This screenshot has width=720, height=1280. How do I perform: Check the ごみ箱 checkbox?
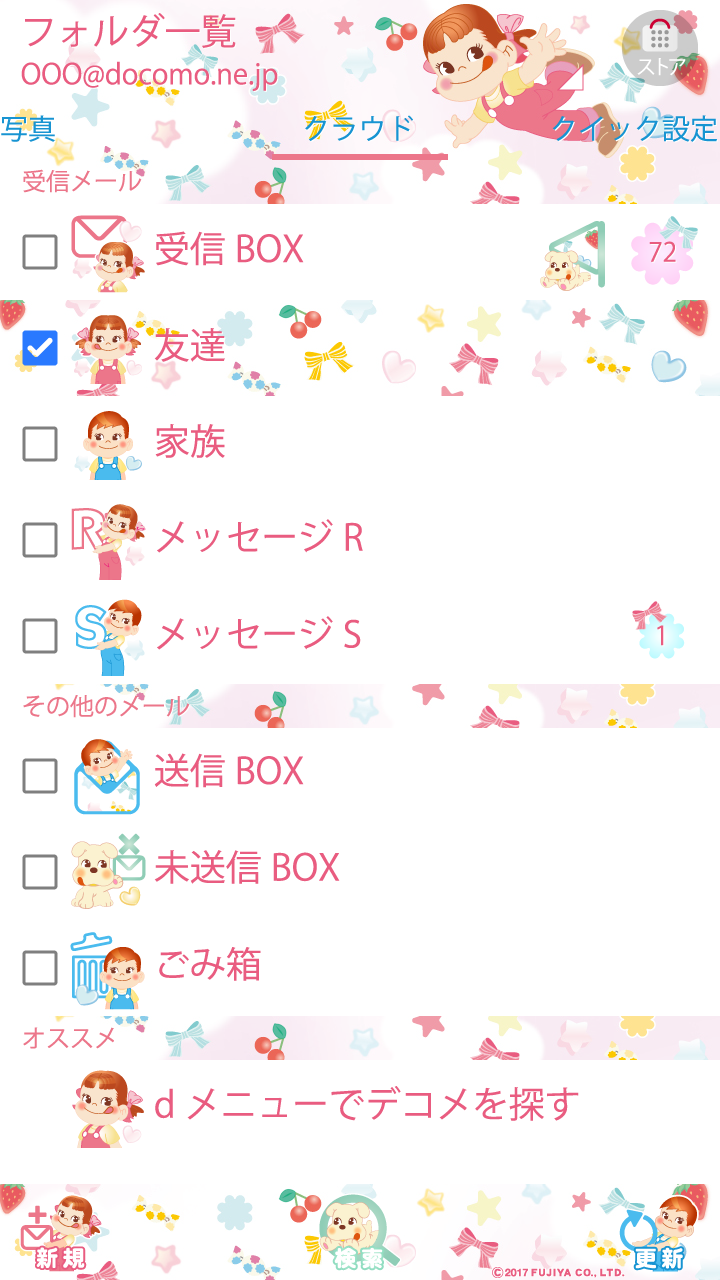click(x=40, y=967)
